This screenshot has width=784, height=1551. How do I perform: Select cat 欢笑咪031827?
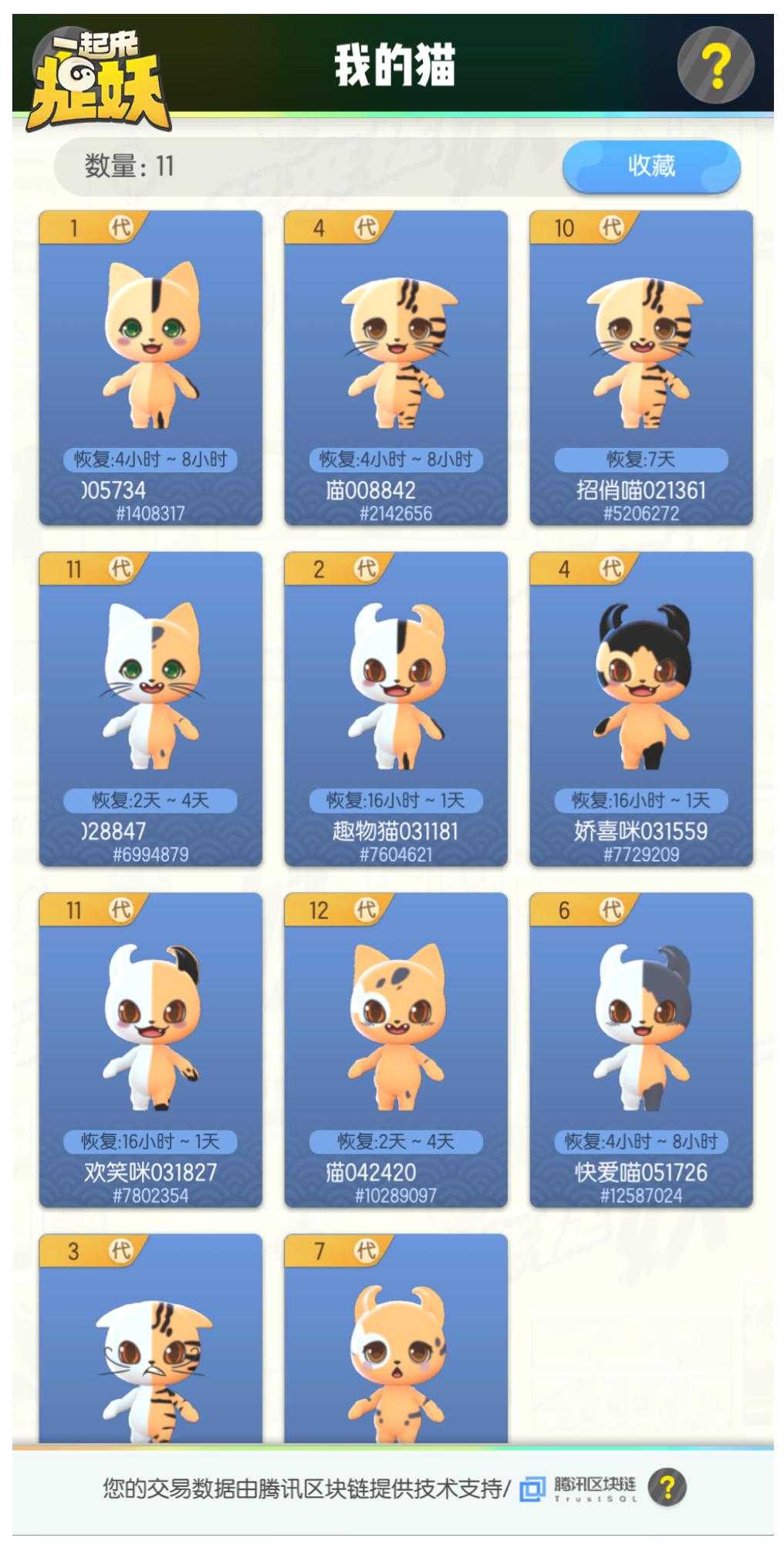(150, 1050)
